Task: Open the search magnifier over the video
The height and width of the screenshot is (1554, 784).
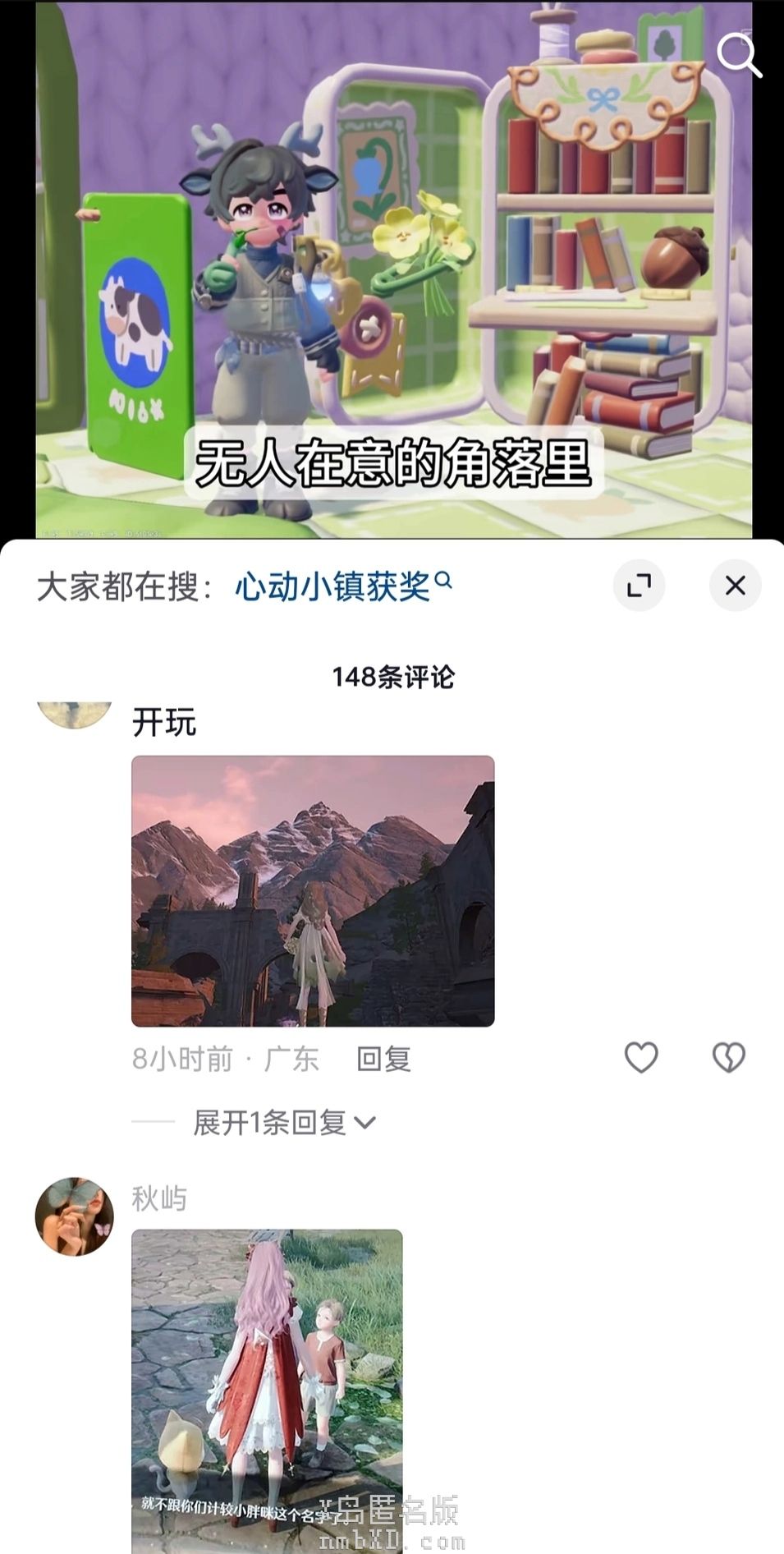Action: 739,55
